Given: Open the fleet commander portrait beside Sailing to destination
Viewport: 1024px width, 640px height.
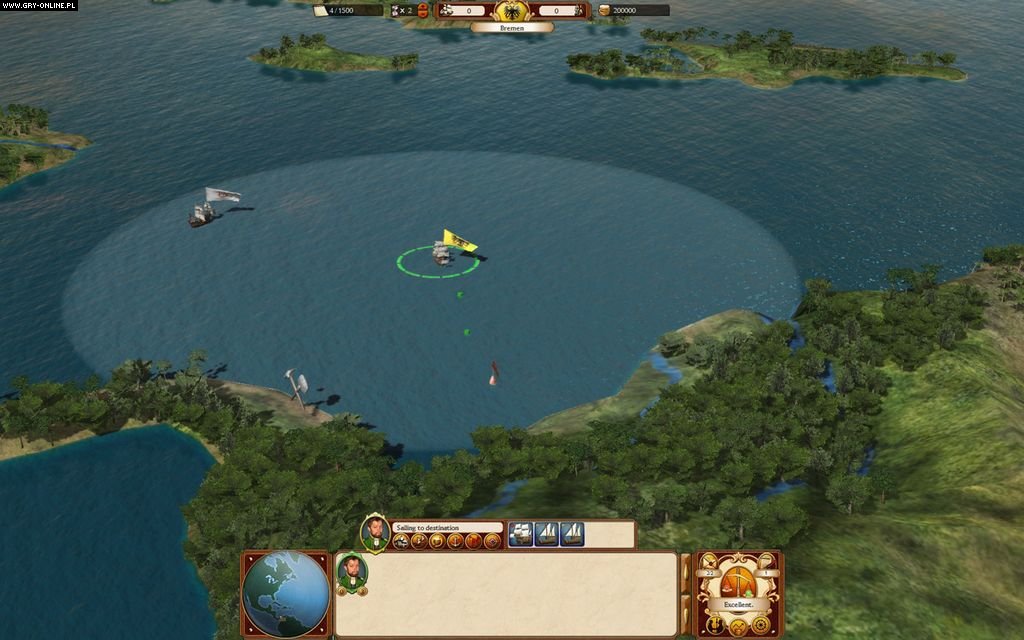Looking at the screenshot, I should tap(374, 530).
